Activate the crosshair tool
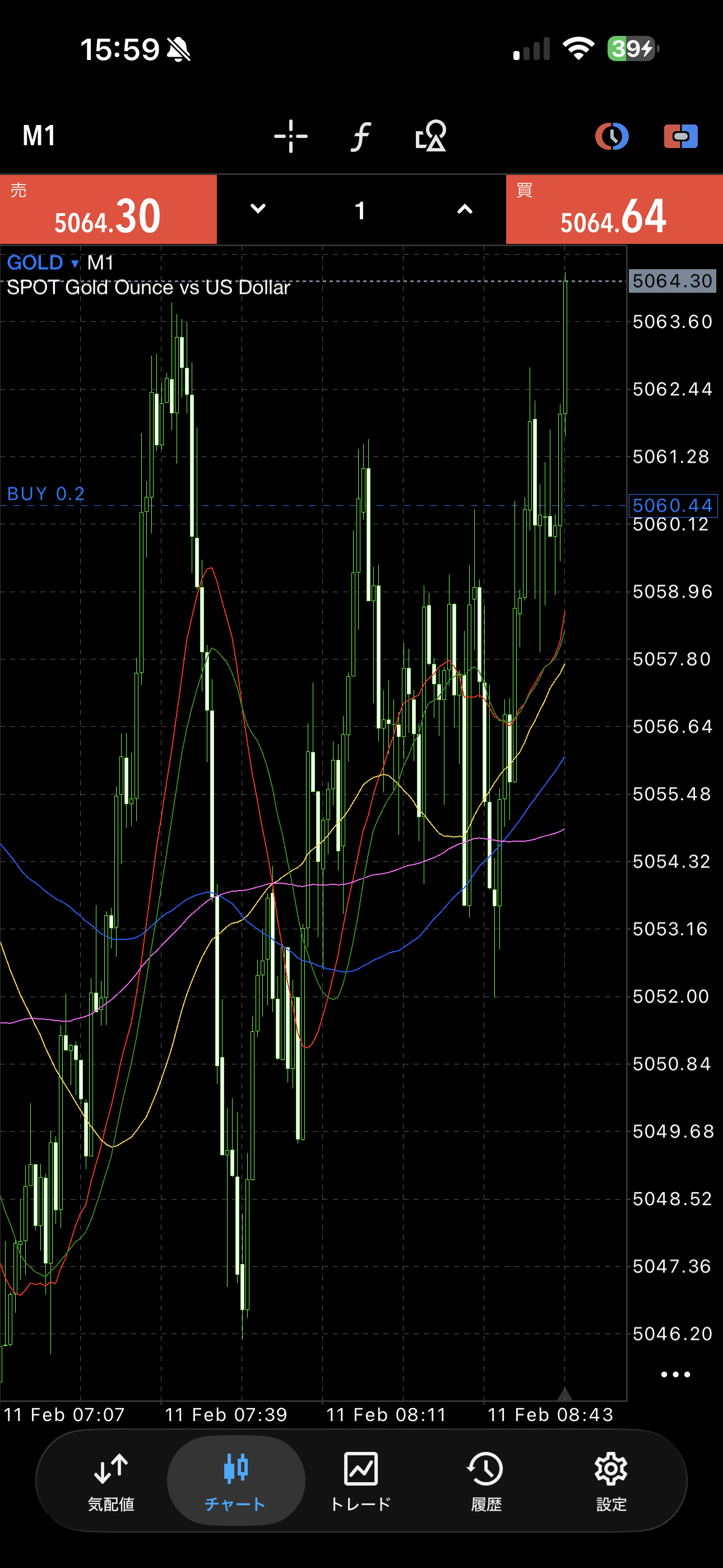The width and height of the screenshot is (723, 1568). pyautogui.click(x=290, y=136)
